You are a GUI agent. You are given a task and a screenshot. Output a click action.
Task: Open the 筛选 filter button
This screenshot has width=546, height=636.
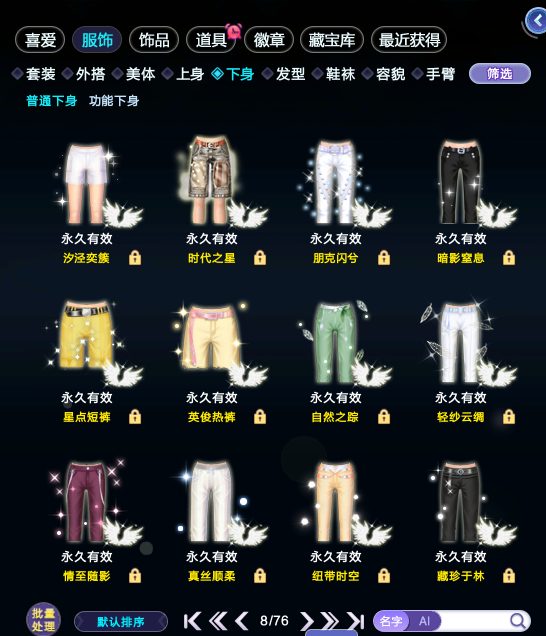(x=500, y=74)
